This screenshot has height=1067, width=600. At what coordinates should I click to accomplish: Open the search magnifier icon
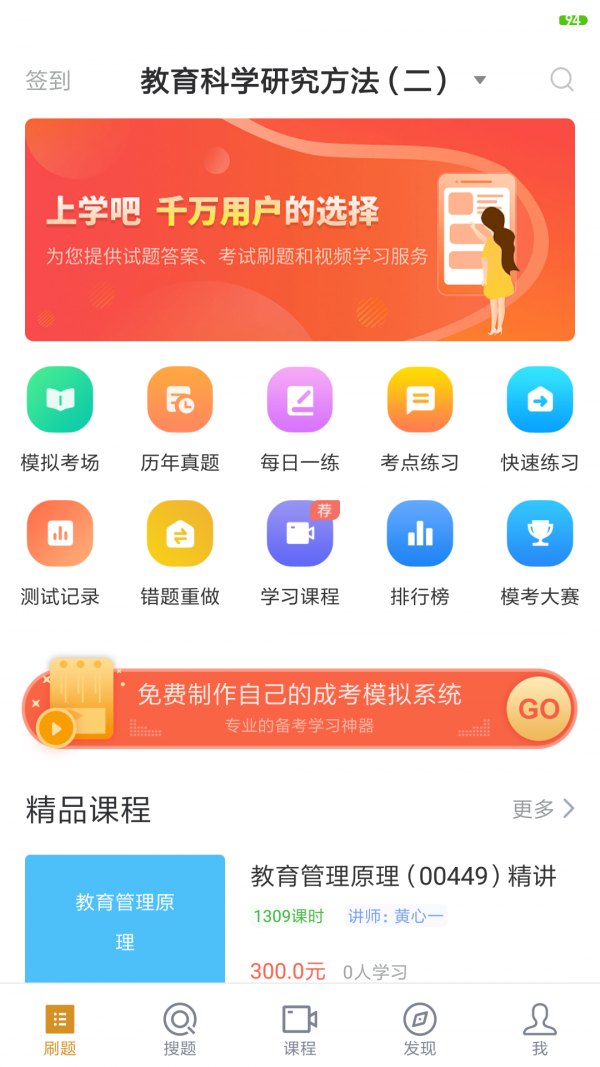click(562, 80)
